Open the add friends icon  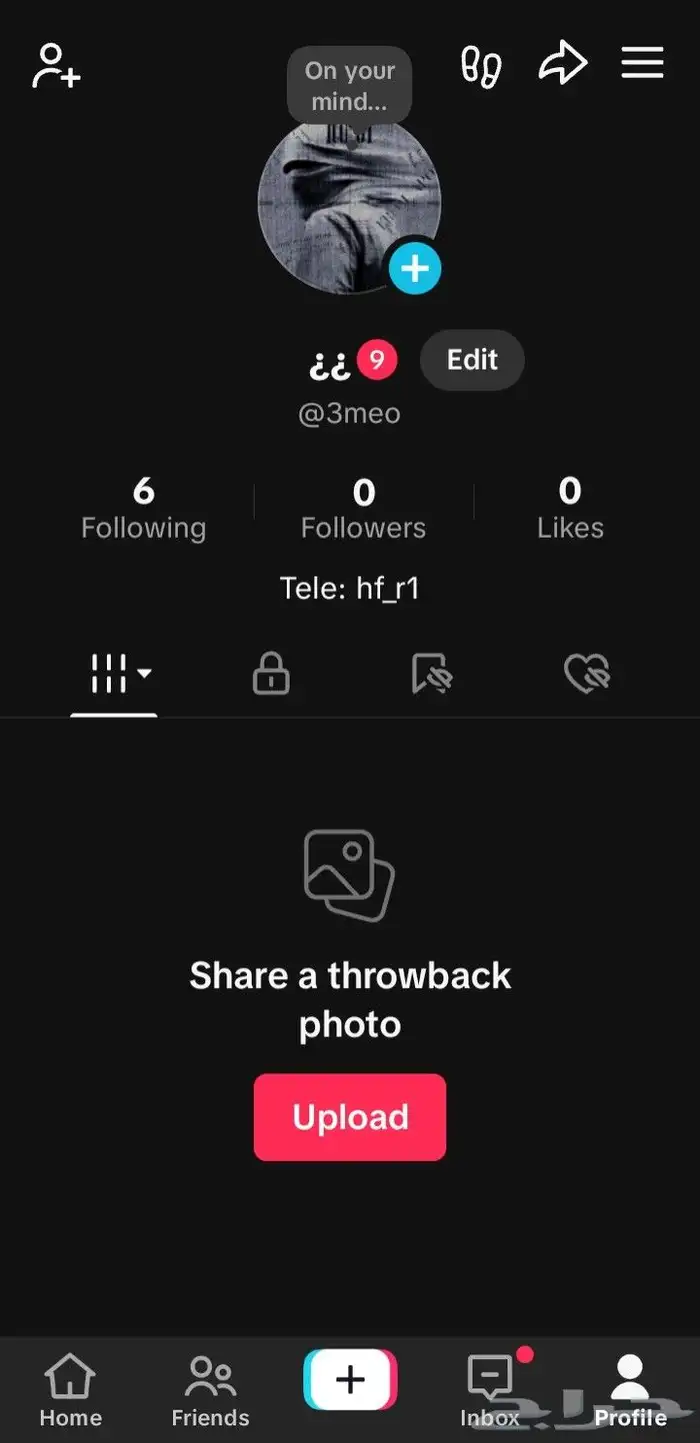tap(57, 66)
